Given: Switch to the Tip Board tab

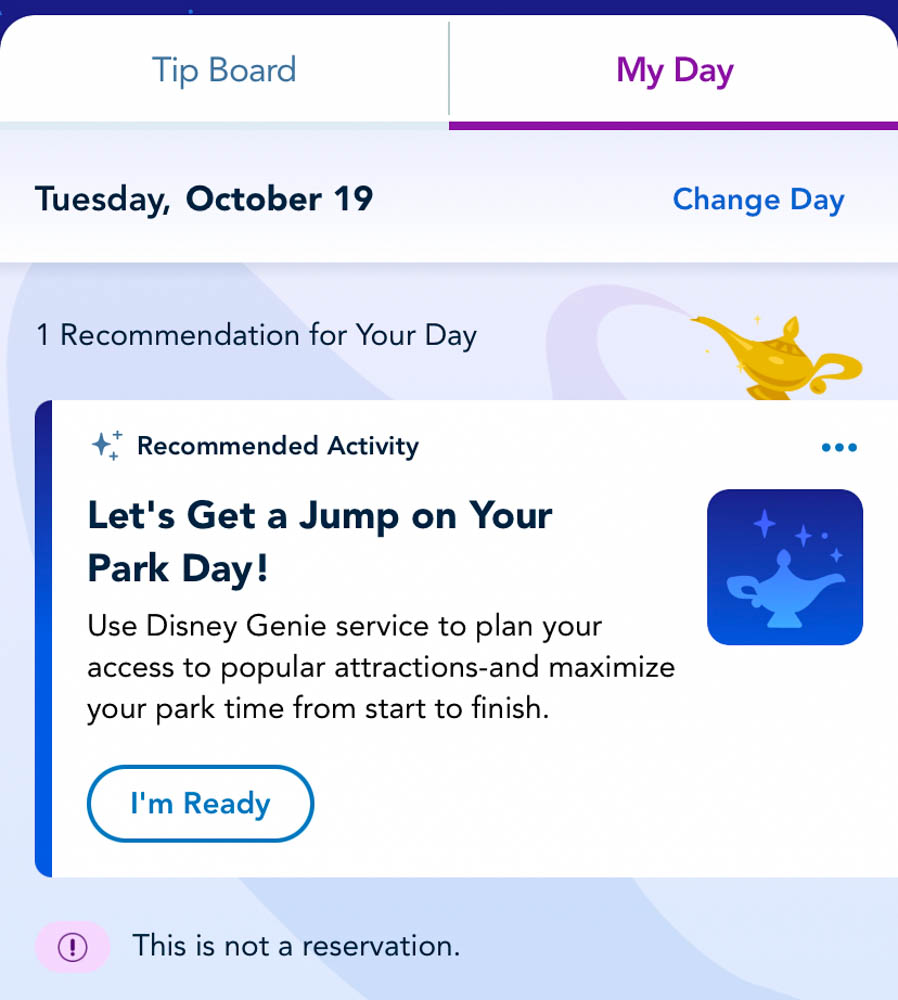Looking at the screenshot, I should point(224,70).
